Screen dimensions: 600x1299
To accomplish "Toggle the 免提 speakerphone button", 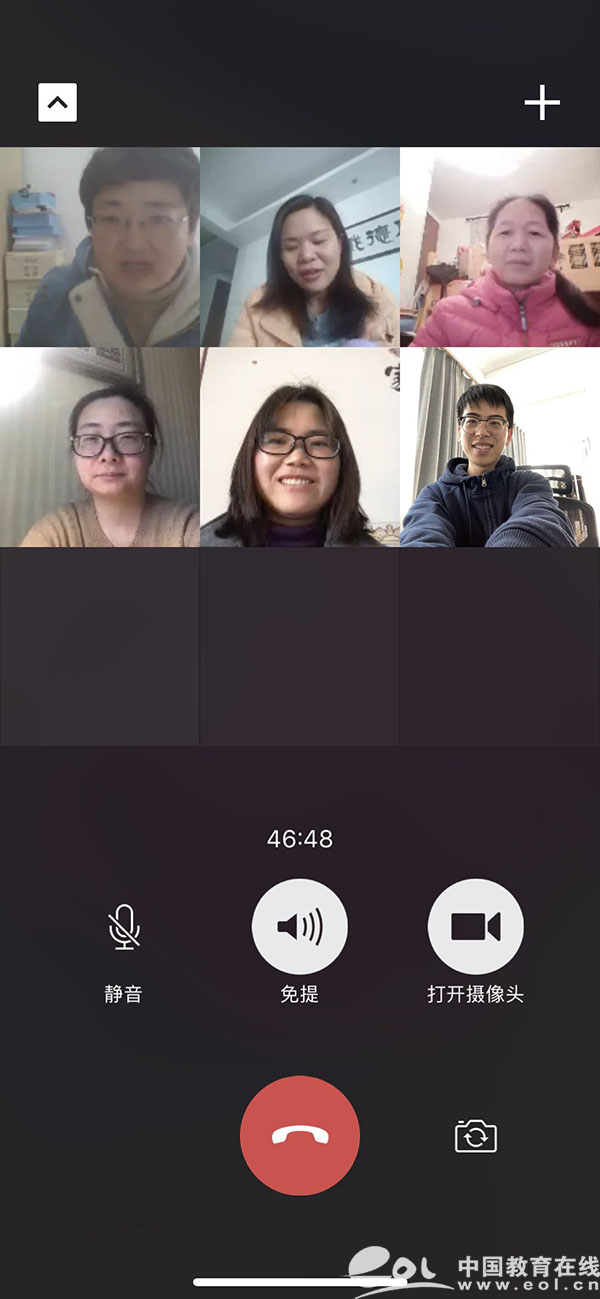I will 300,927.
